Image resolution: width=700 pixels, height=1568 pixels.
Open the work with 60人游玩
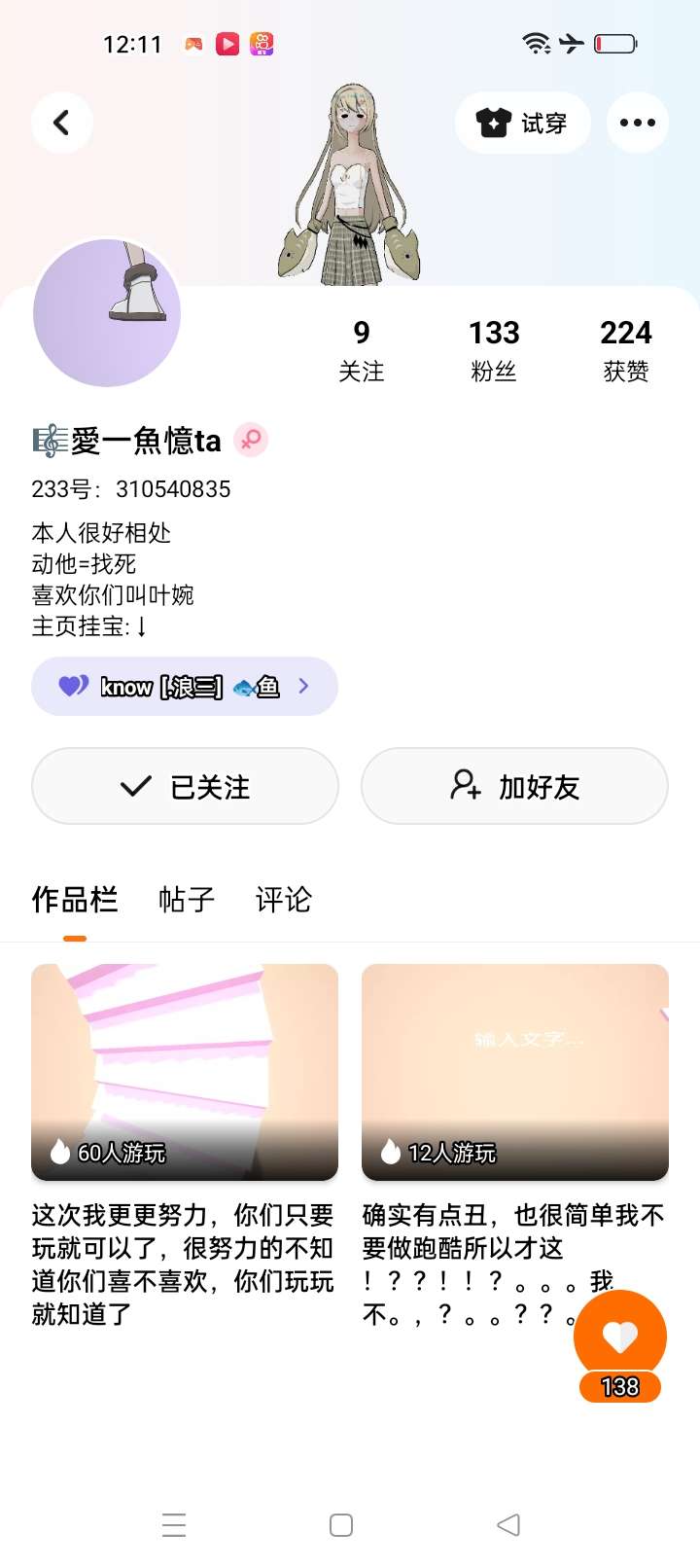(x=185, y=1072)
